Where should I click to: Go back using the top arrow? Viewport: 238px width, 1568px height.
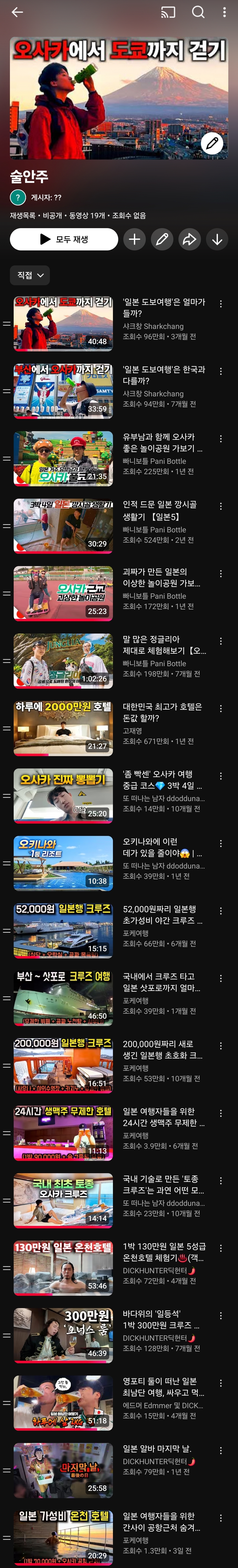(x=17, y=12)
